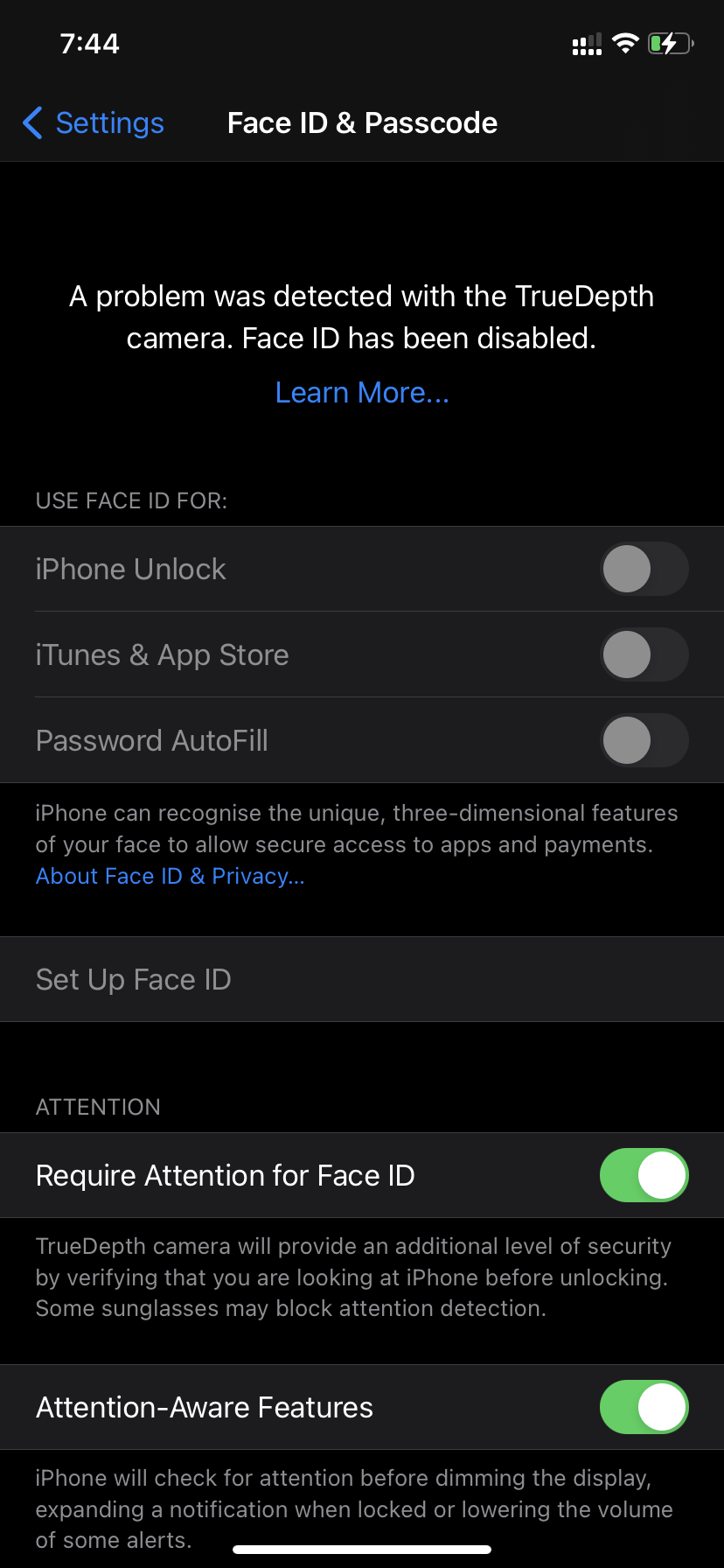This screenshot has height=1568, width=724.
Task: Tap the iPhone Unlock row label
Action: [130, 569]
